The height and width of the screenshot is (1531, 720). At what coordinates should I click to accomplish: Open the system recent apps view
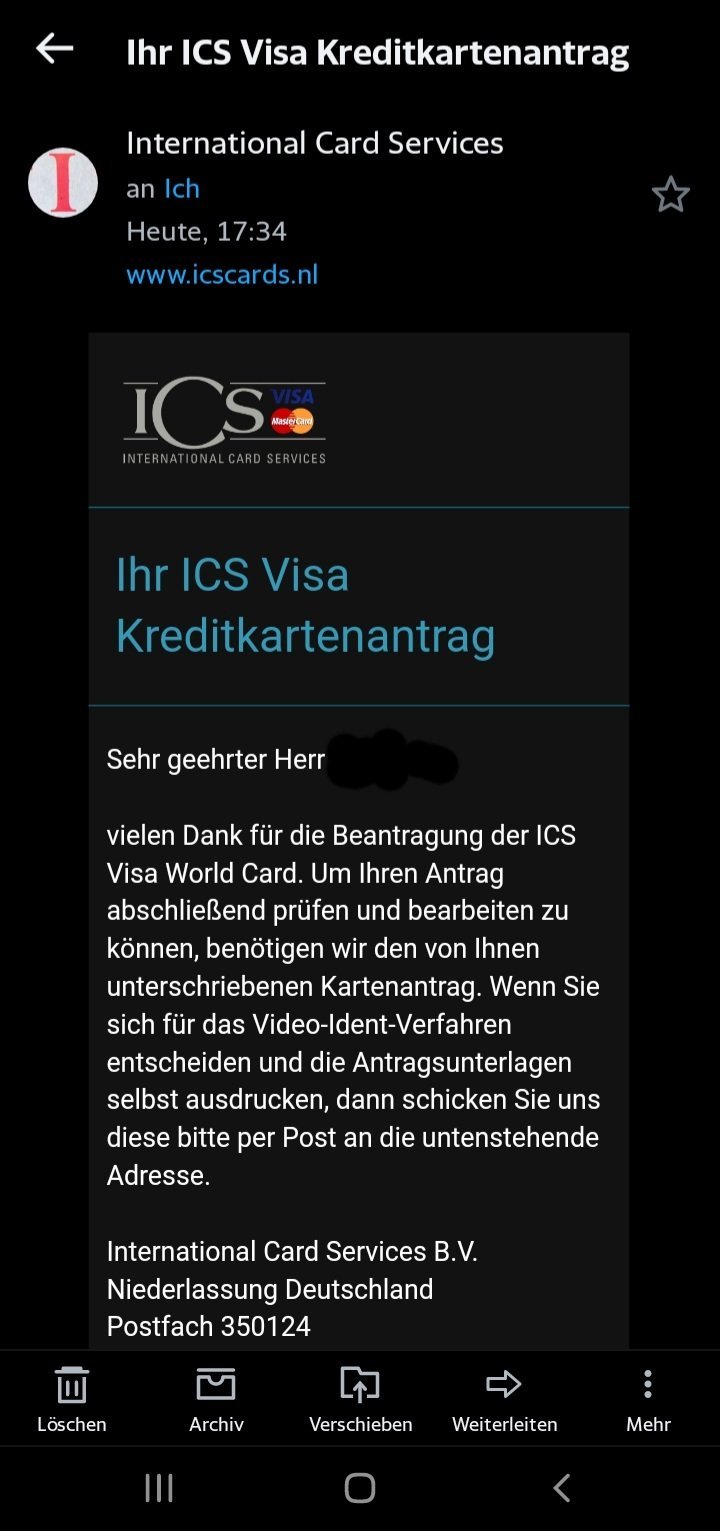[x=159, y=1488]
